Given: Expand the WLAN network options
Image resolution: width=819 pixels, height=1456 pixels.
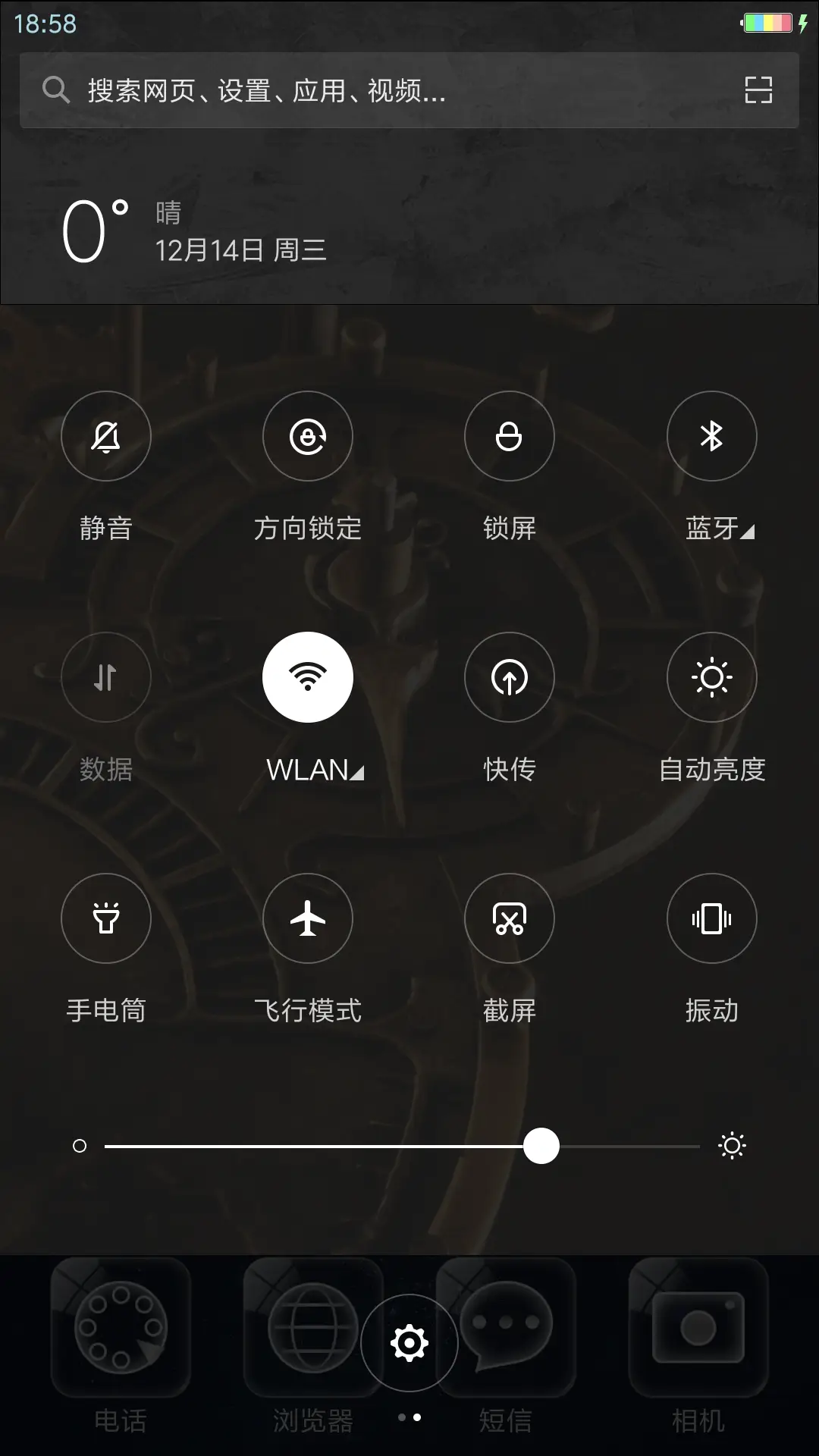Looking at the screenshot, I should click(x=357, y=773).
